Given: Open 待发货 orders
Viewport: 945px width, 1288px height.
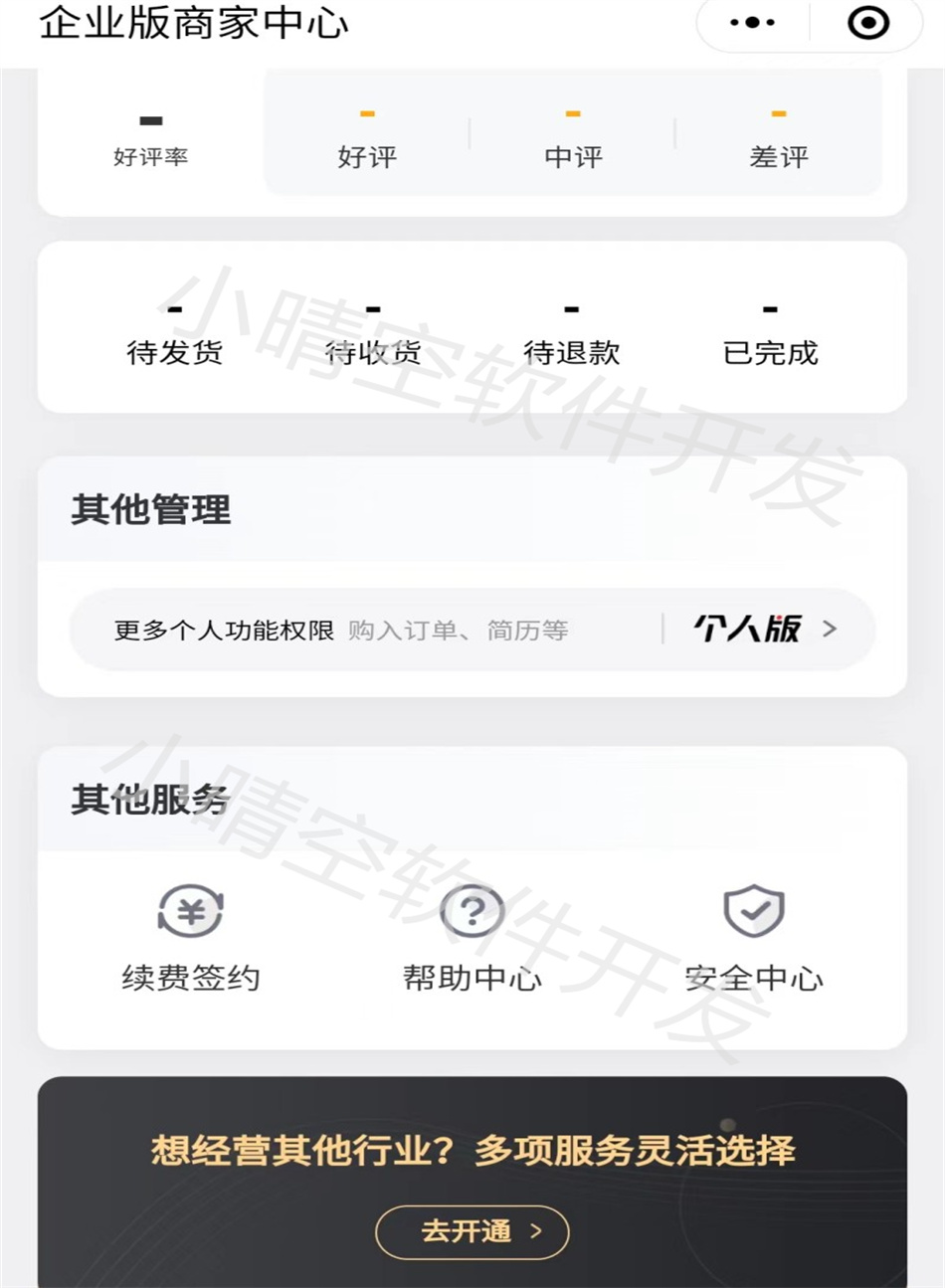Looking at the screenshot, I should 175,335.
